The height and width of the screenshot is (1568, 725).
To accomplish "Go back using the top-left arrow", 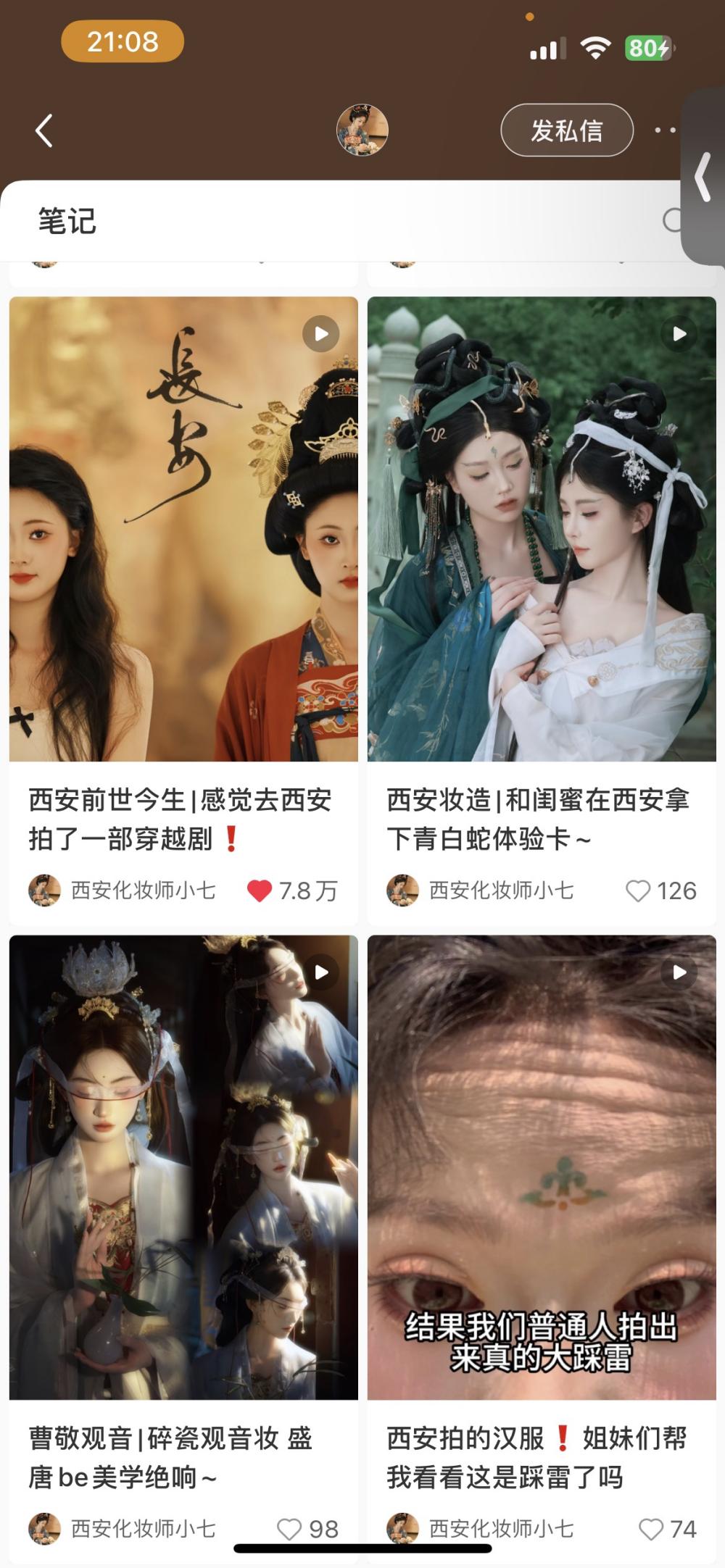I will coord(44,131).
